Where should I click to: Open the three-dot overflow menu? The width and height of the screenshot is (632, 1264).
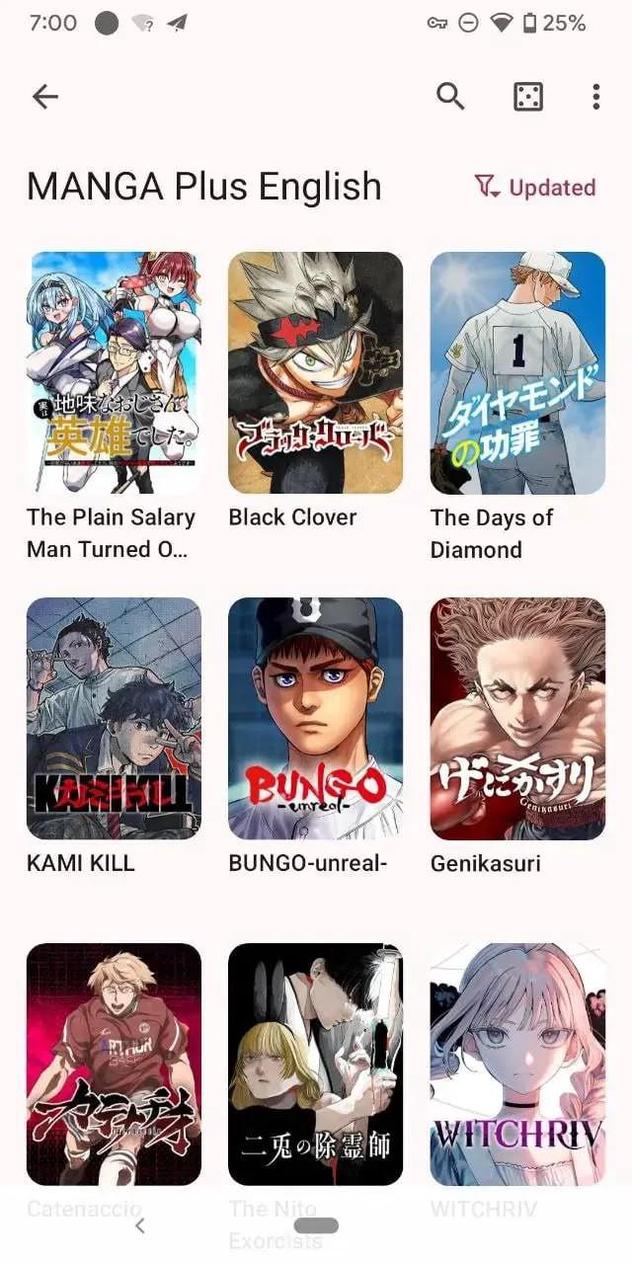coord(596,96)
